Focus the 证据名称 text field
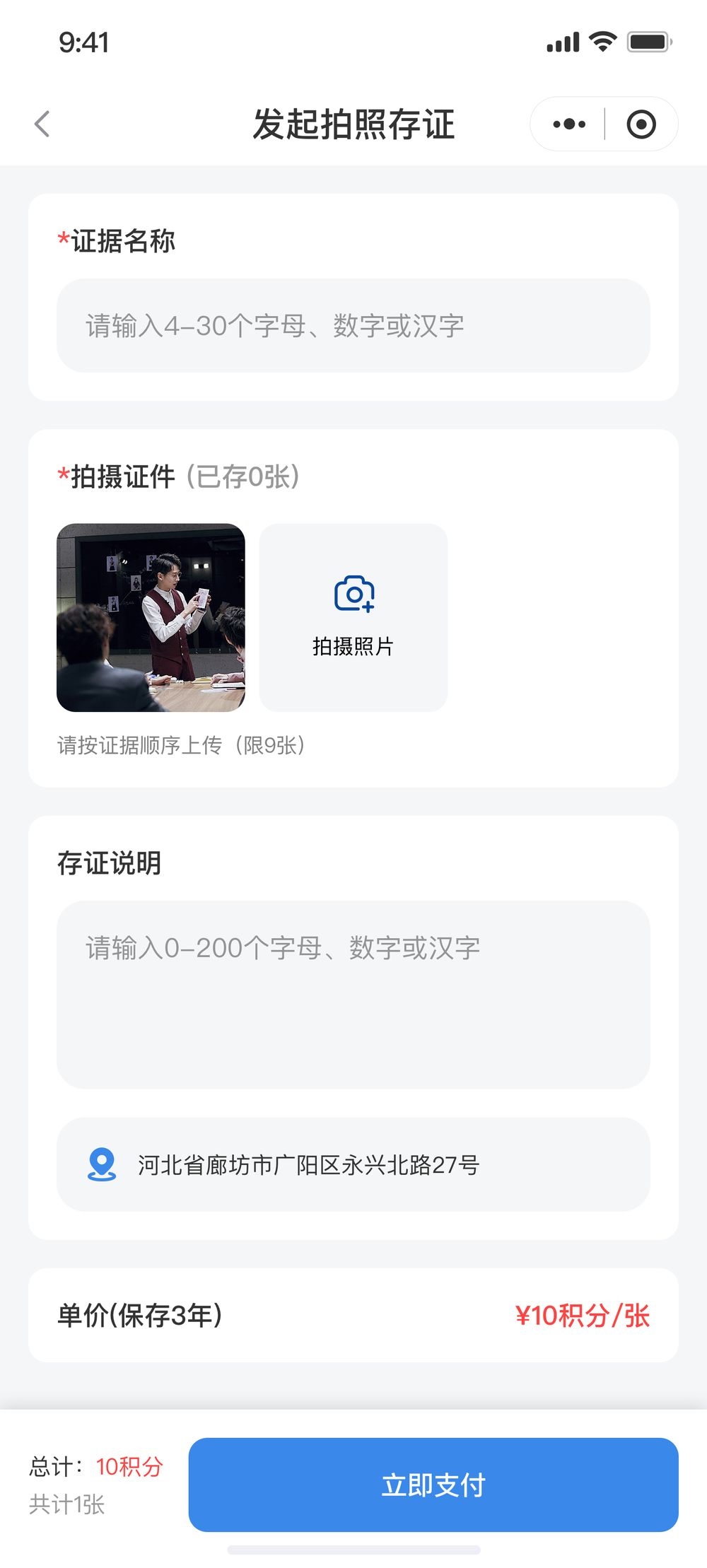 pos(353,325)
